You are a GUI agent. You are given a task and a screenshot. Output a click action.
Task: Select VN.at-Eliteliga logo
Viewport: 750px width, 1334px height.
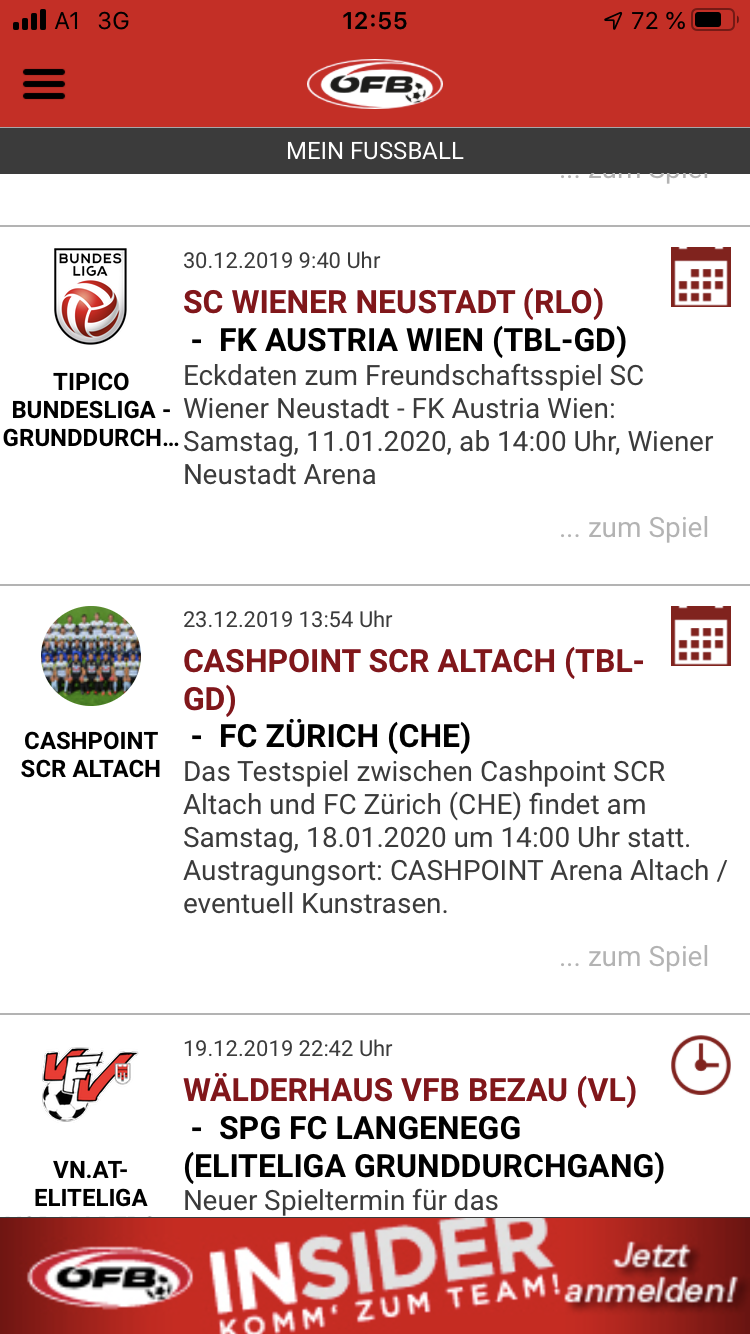90,1085
